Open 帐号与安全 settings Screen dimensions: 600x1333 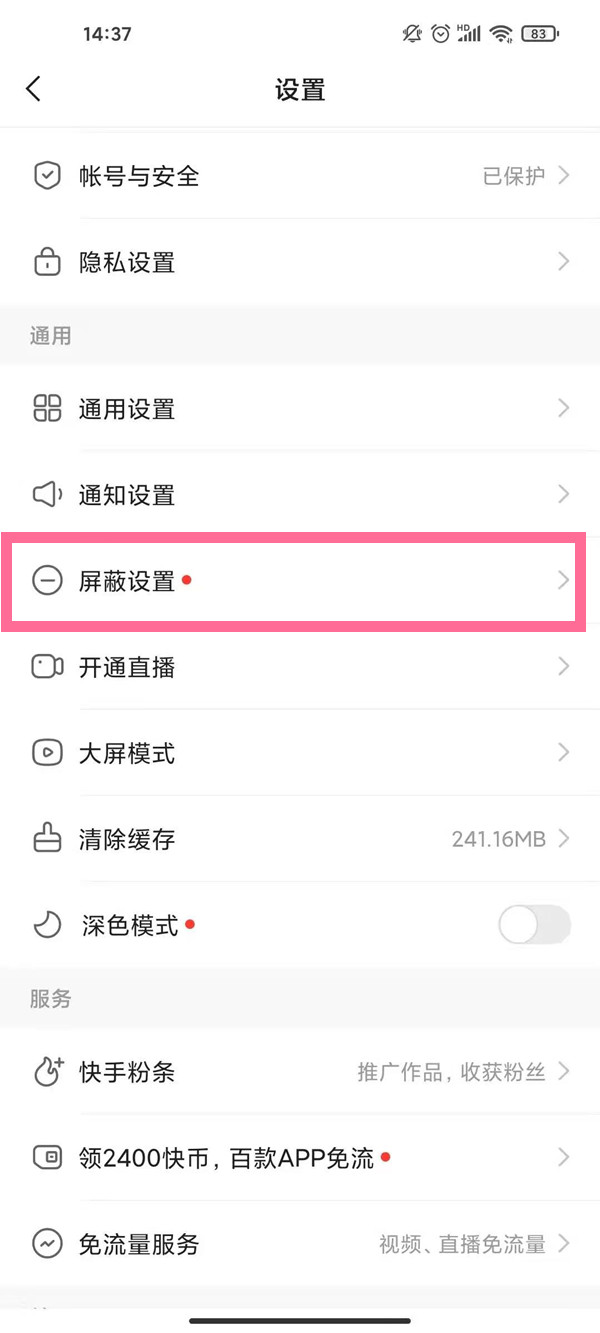pos(300,176)
